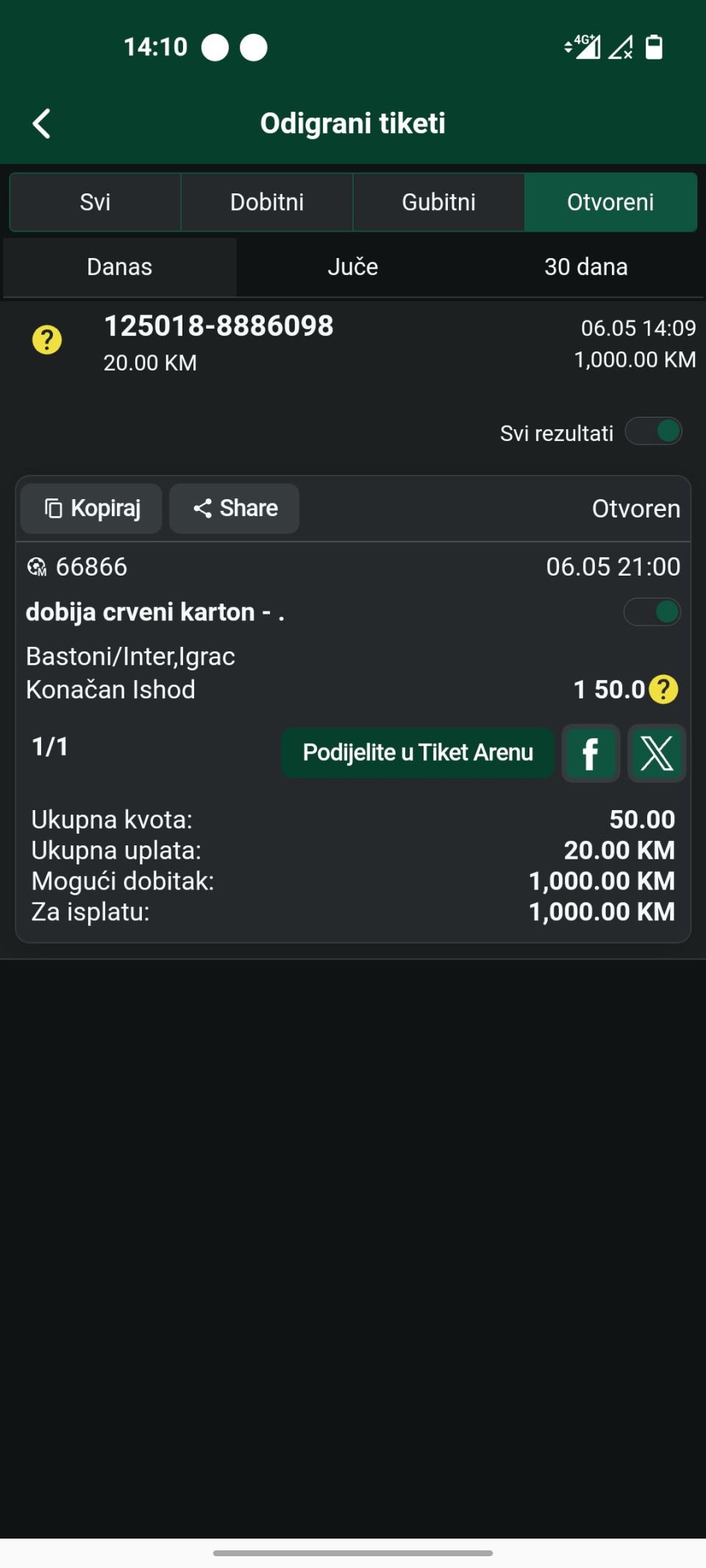Screen dimensions: 706x1568
Task: Share the ticket on Facebook
Action: tap(591, 753)
